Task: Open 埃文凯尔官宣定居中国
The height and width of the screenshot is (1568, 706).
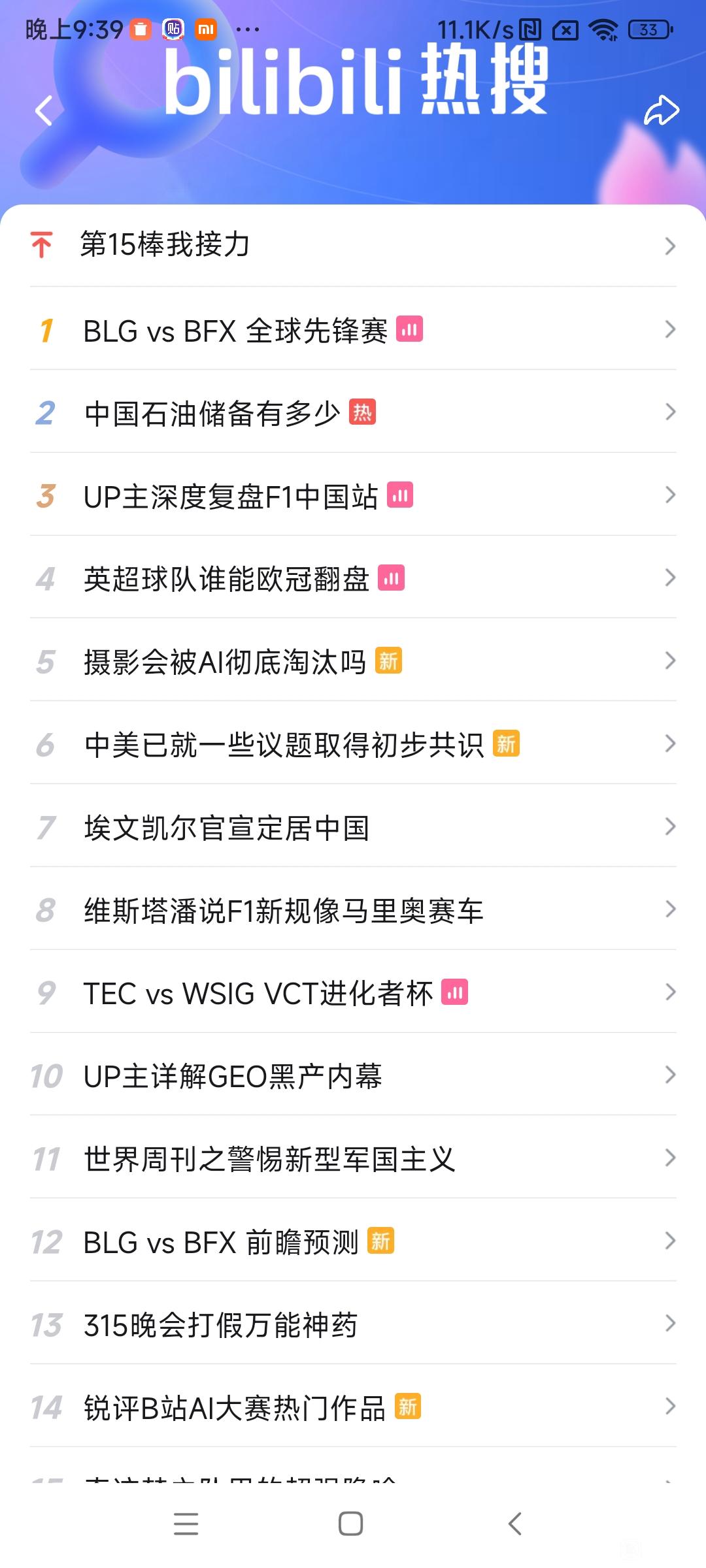Action: (353, 826)
